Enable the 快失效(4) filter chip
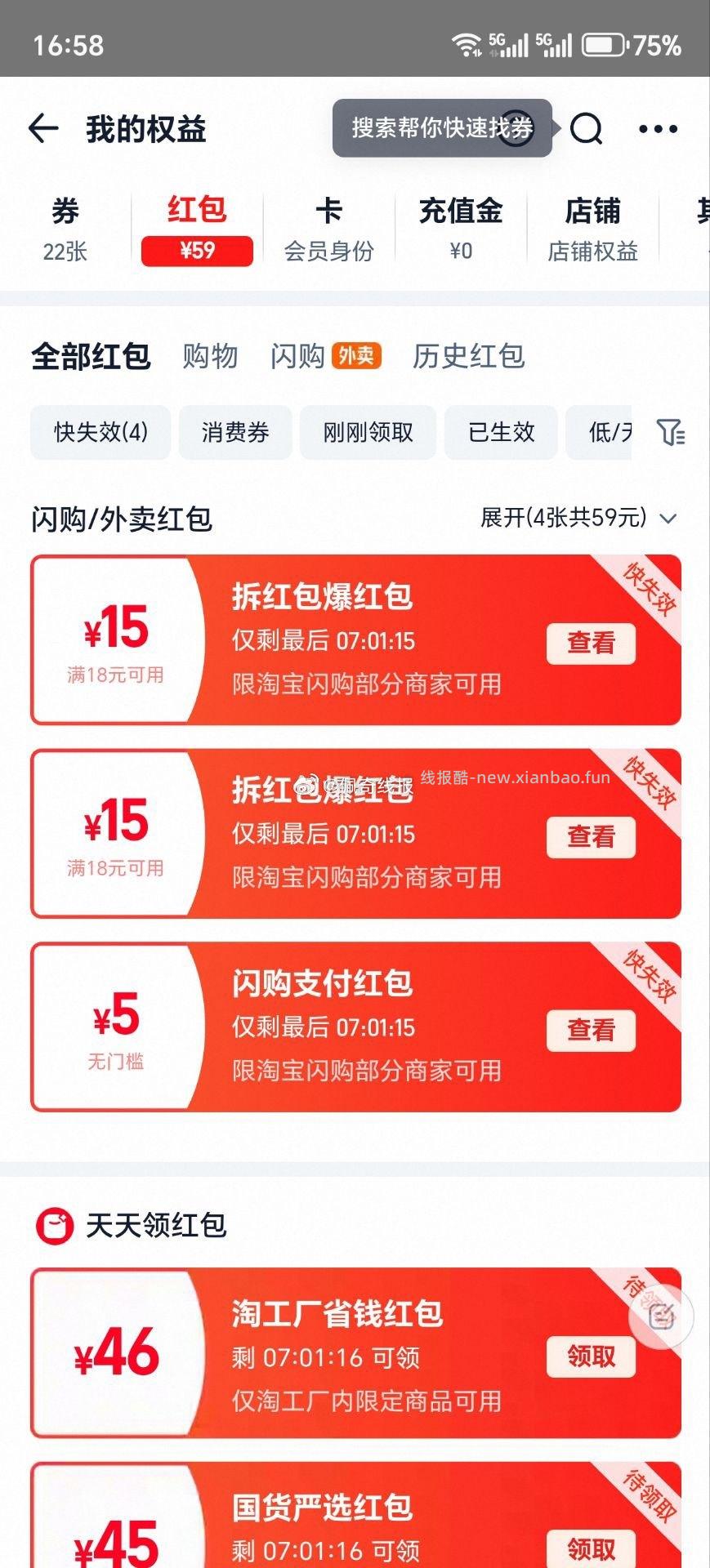Screen dimensions: 710x1568 point(100,433)
